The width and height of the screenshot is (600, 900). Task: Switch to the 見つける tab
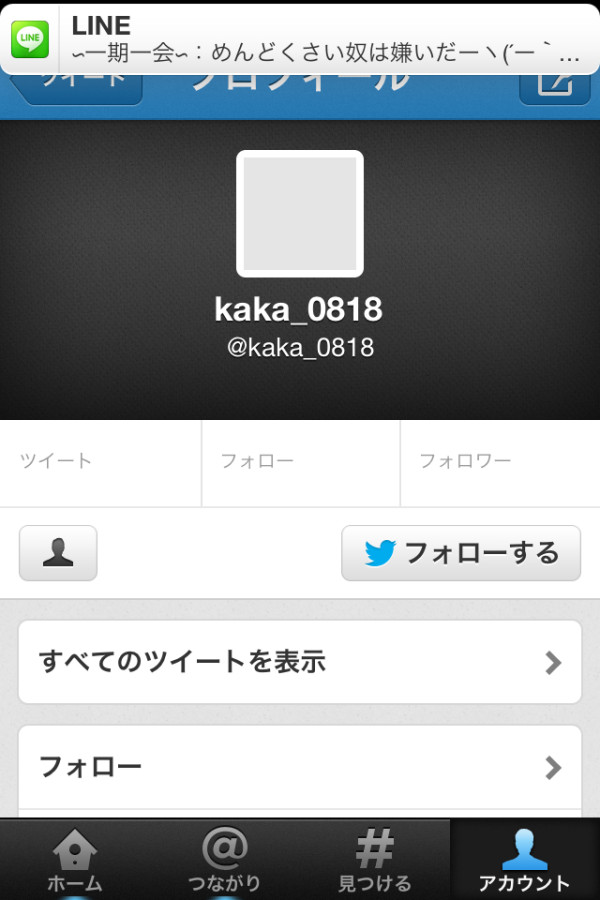(375, 861)
